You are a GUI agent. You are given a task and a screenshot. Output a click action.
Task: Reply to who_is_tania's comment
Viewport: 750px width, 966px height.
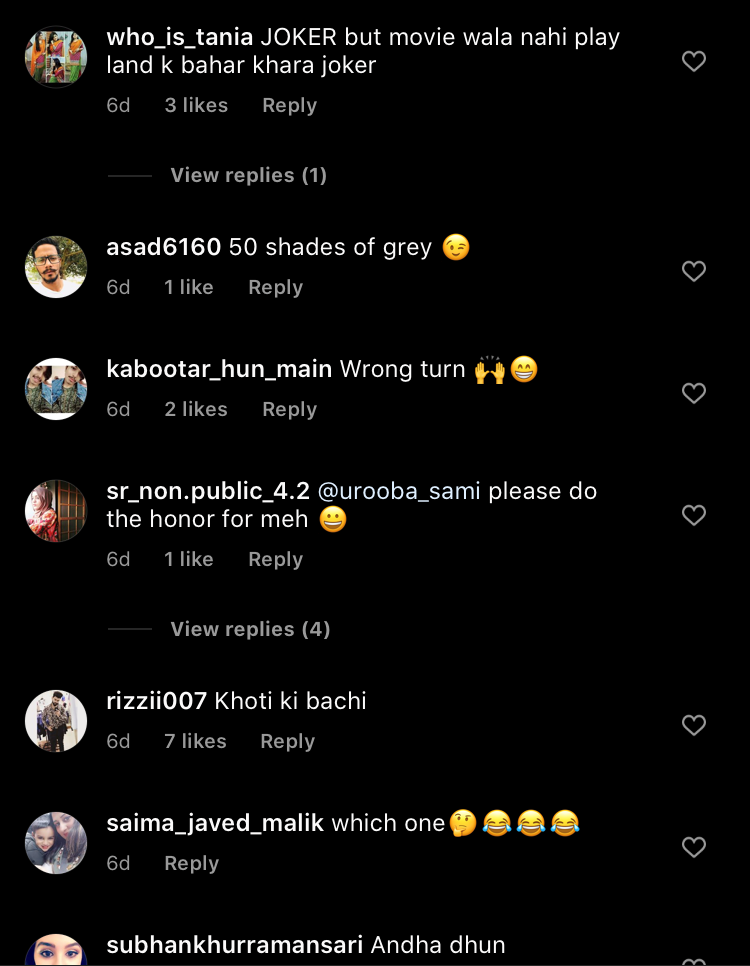tap(289, 106)
